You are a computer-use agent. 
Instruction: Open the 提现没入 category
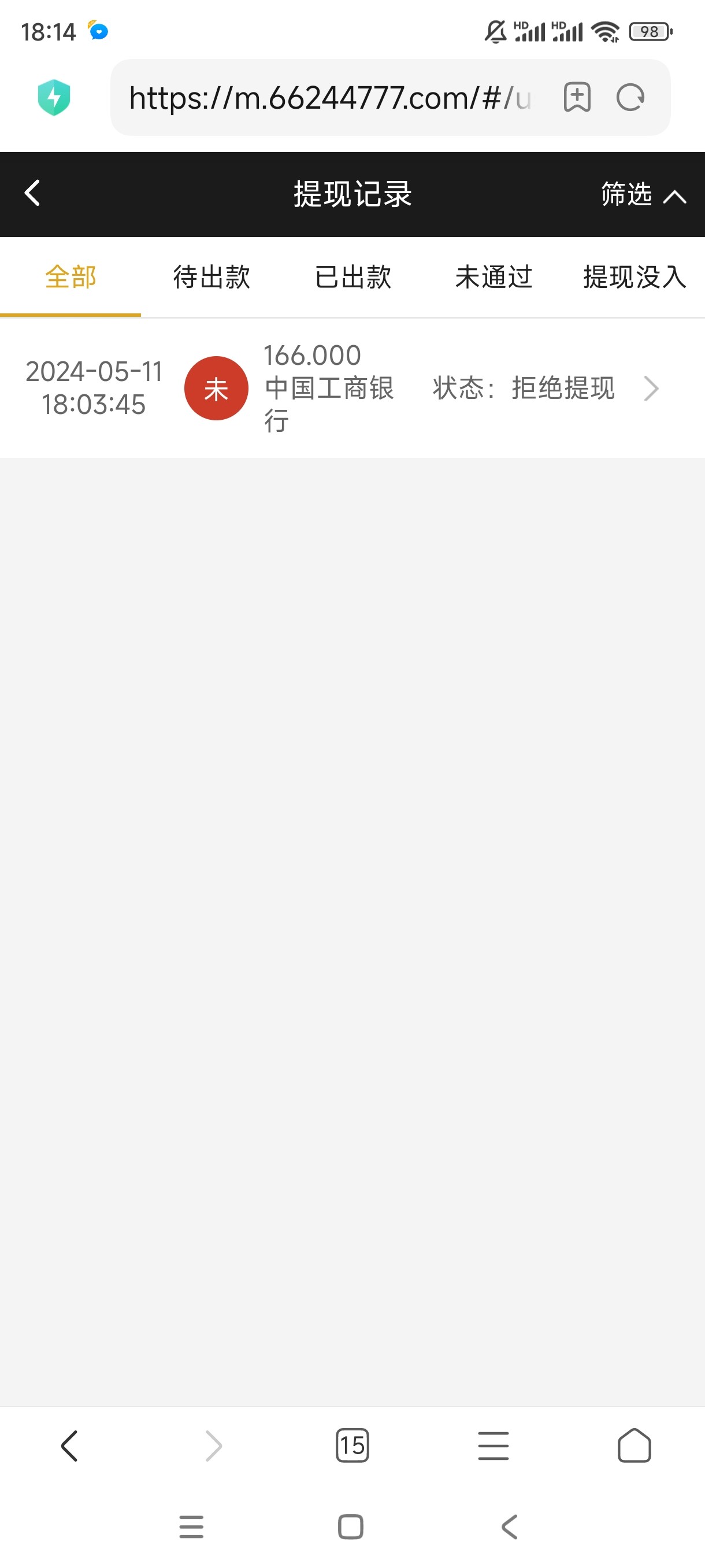[x=634, y=278]
